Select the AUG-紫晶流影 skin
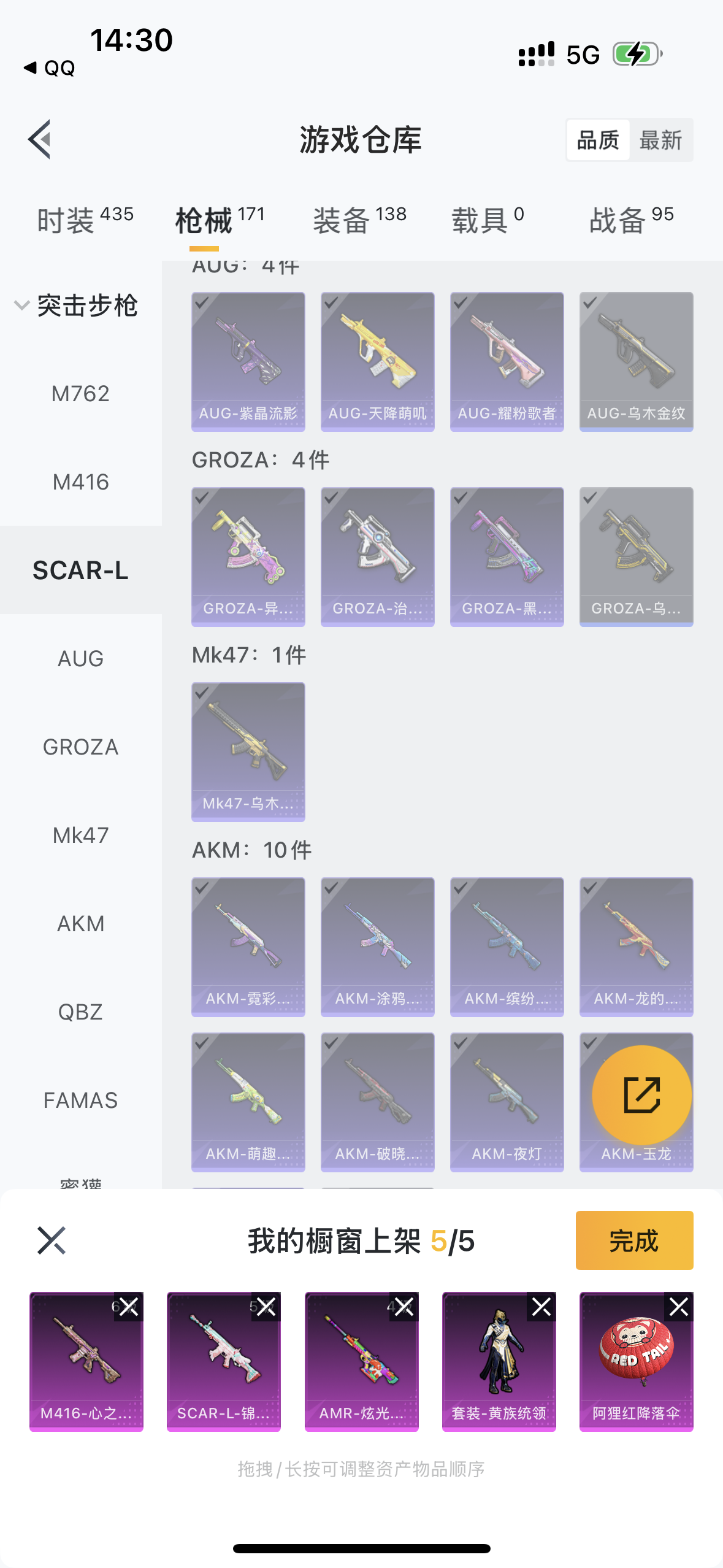This screenshot has height=1568, width=723. (x=248, y=362)
